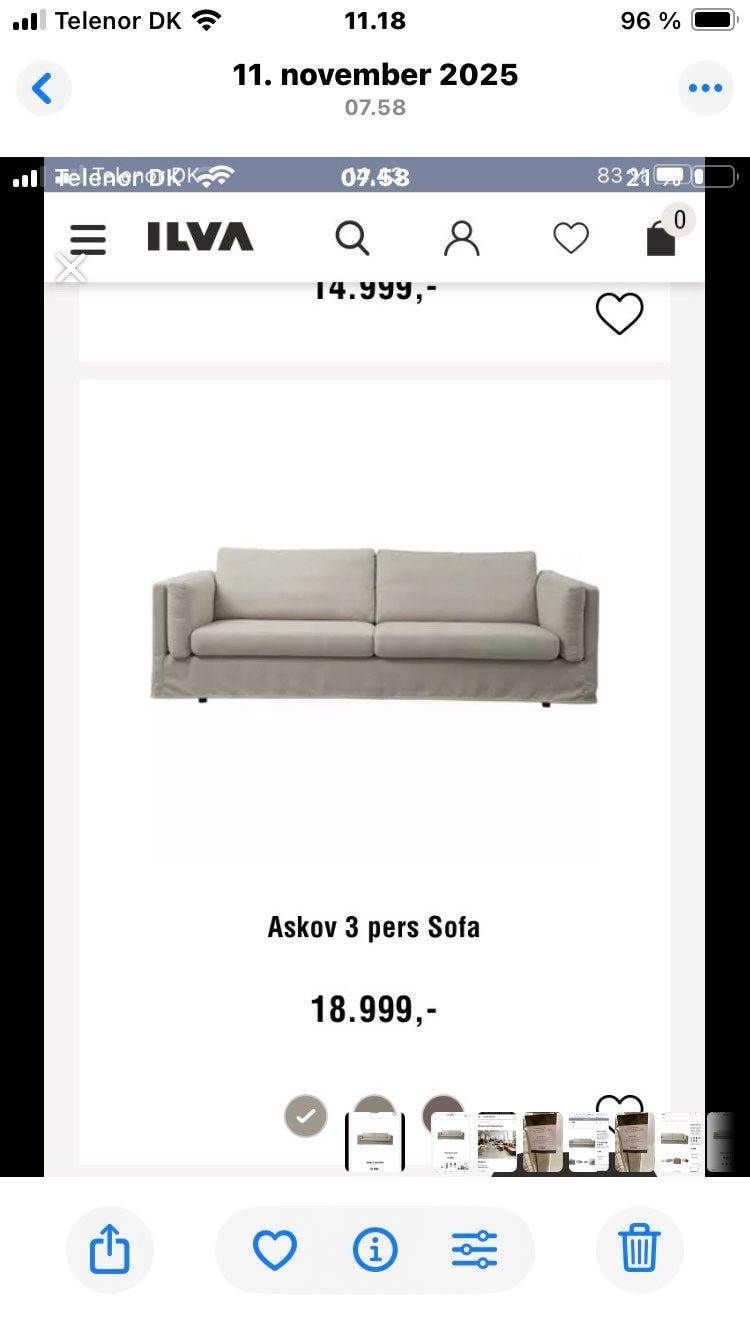The width and height of the screenshot is (750, 1334).
Task: Delete the screenshot with the trash icon
Action: tap(640, 1248)
